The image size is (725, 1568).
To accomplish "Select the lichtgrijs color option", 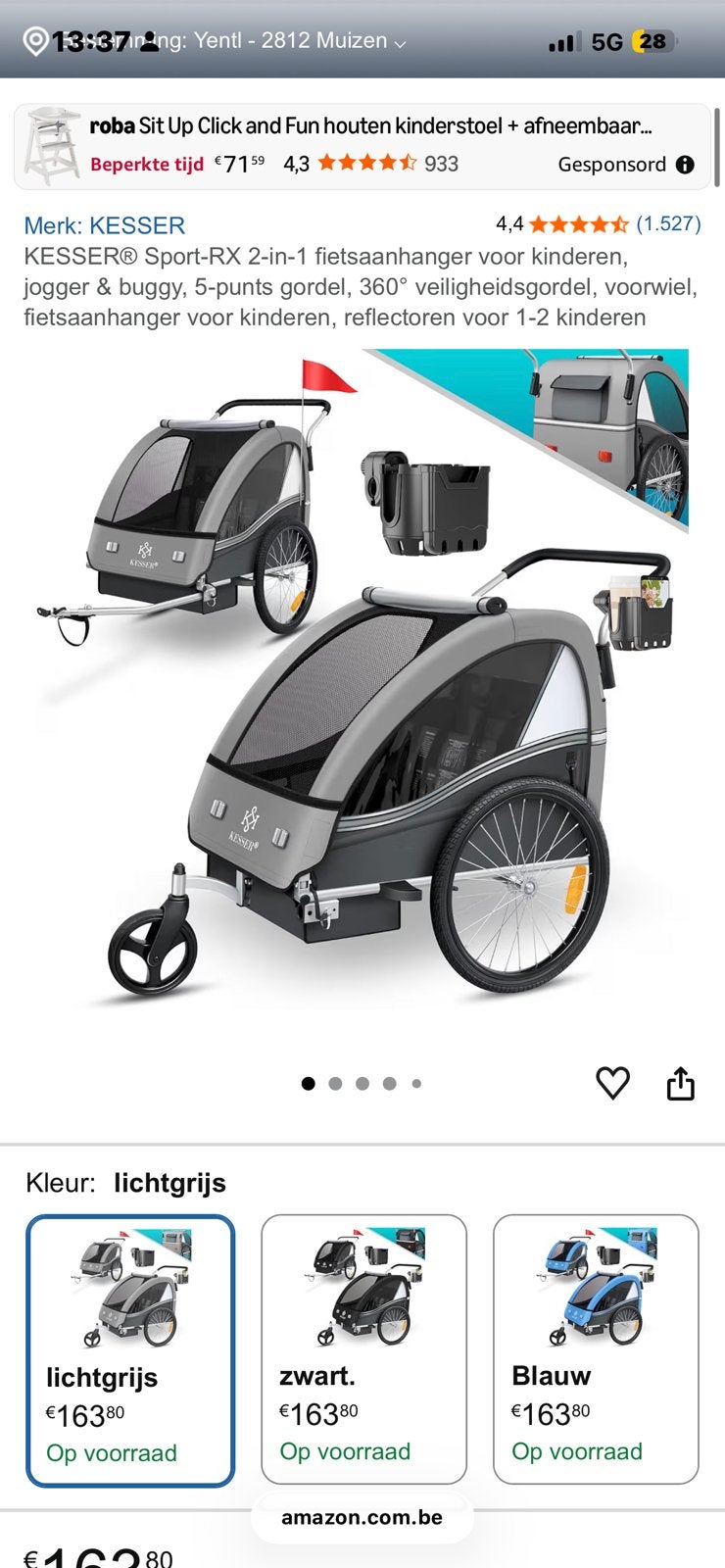I will (130, 1350).
